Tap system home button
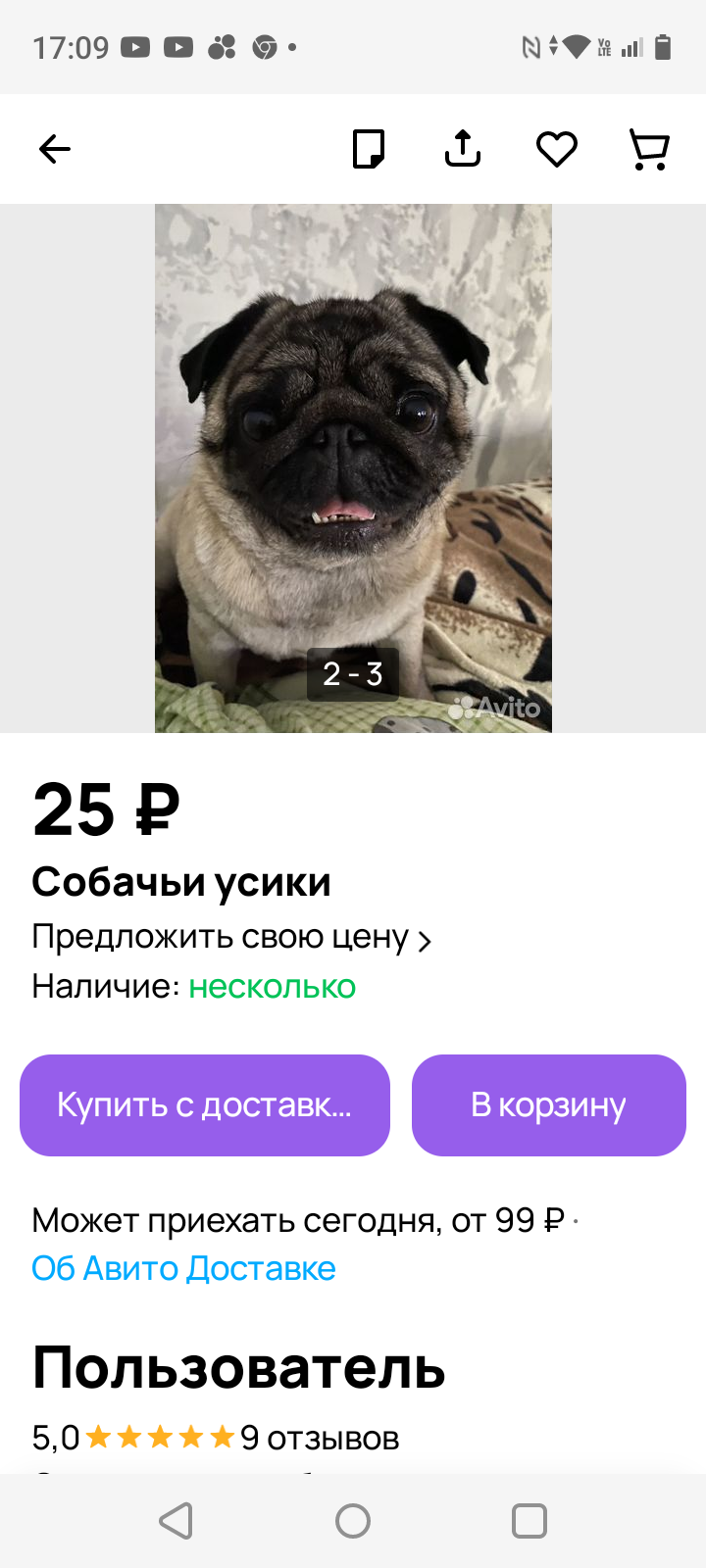 tap(353, 1521)
